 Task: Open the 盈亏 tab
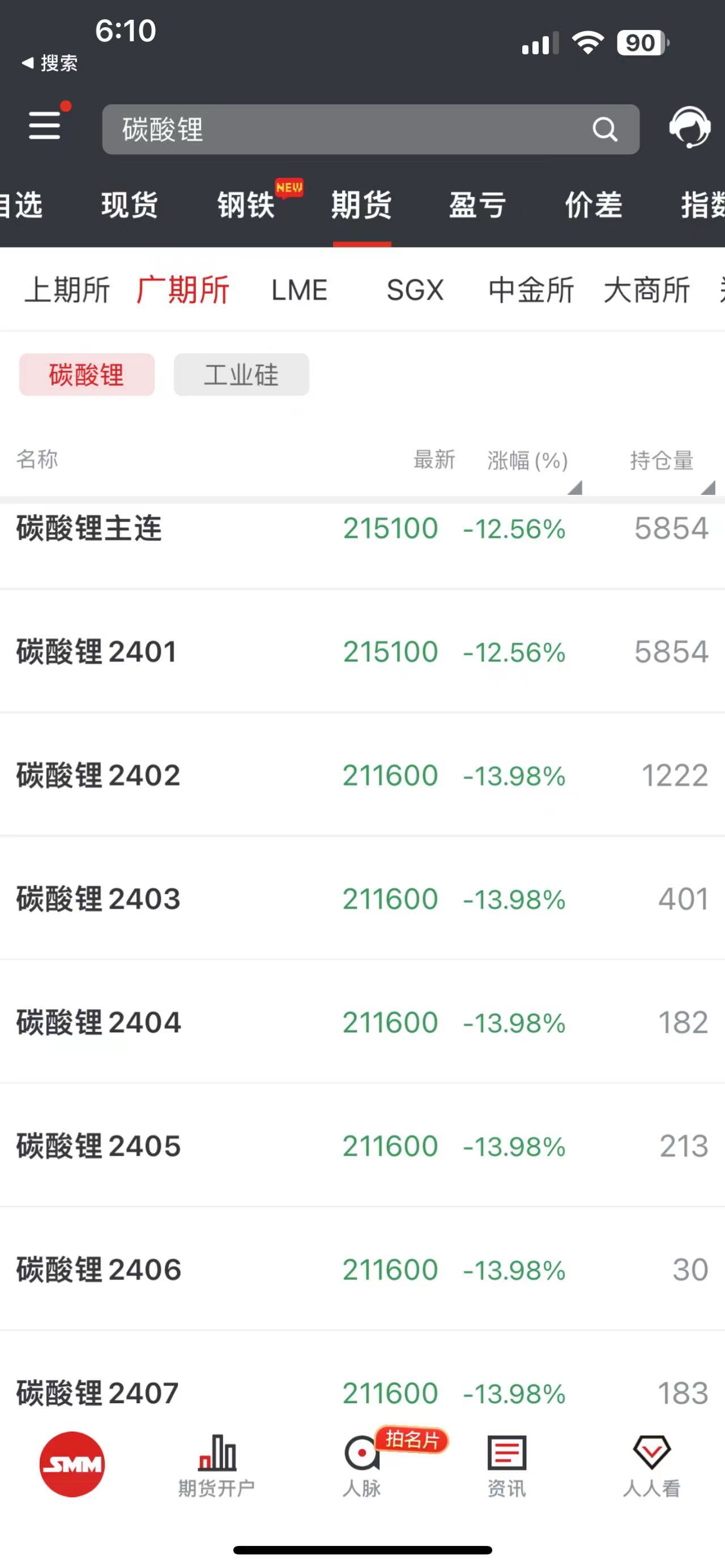478,204
